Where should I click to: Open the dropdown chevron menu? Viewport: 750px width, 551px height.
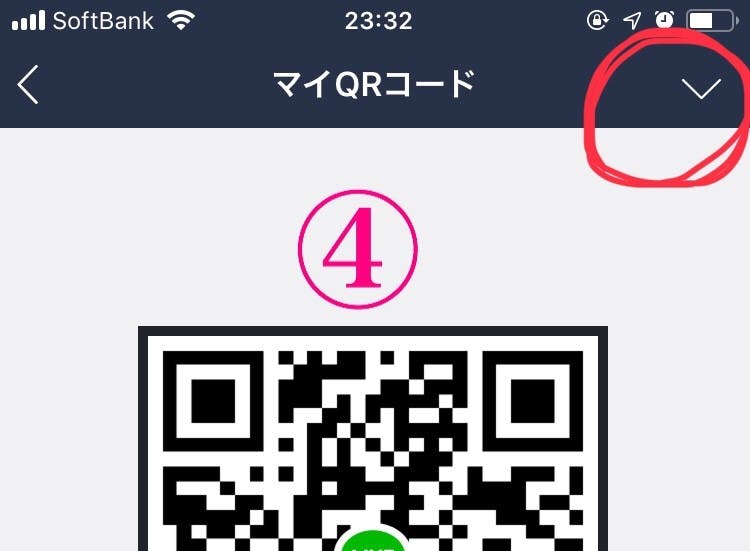(x=701, y=89)
